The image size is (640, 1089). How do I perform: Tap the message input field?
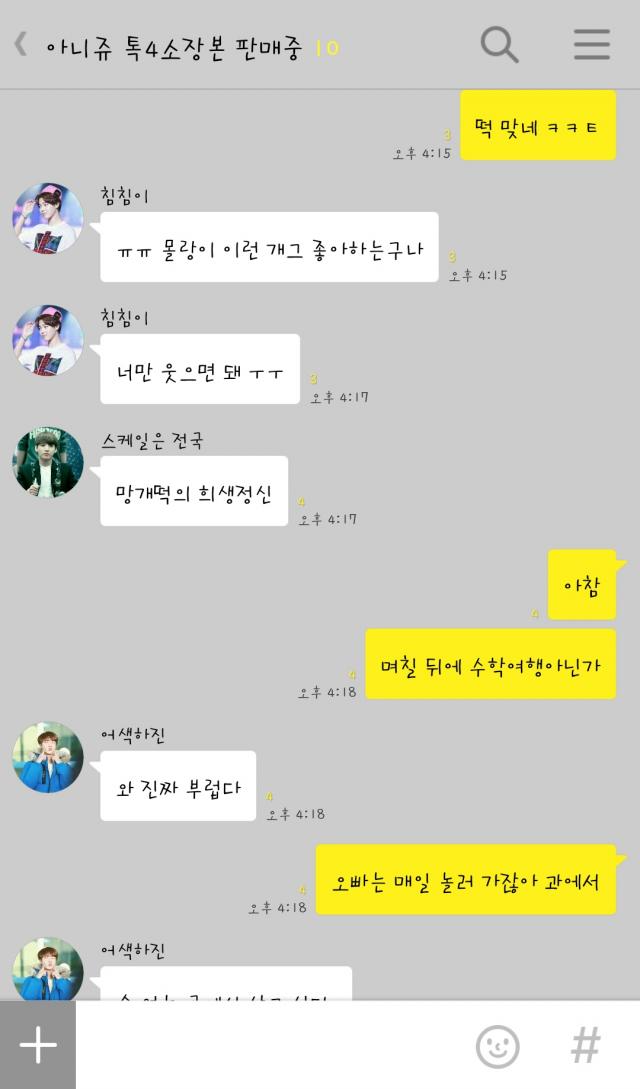click(270, 1045)
